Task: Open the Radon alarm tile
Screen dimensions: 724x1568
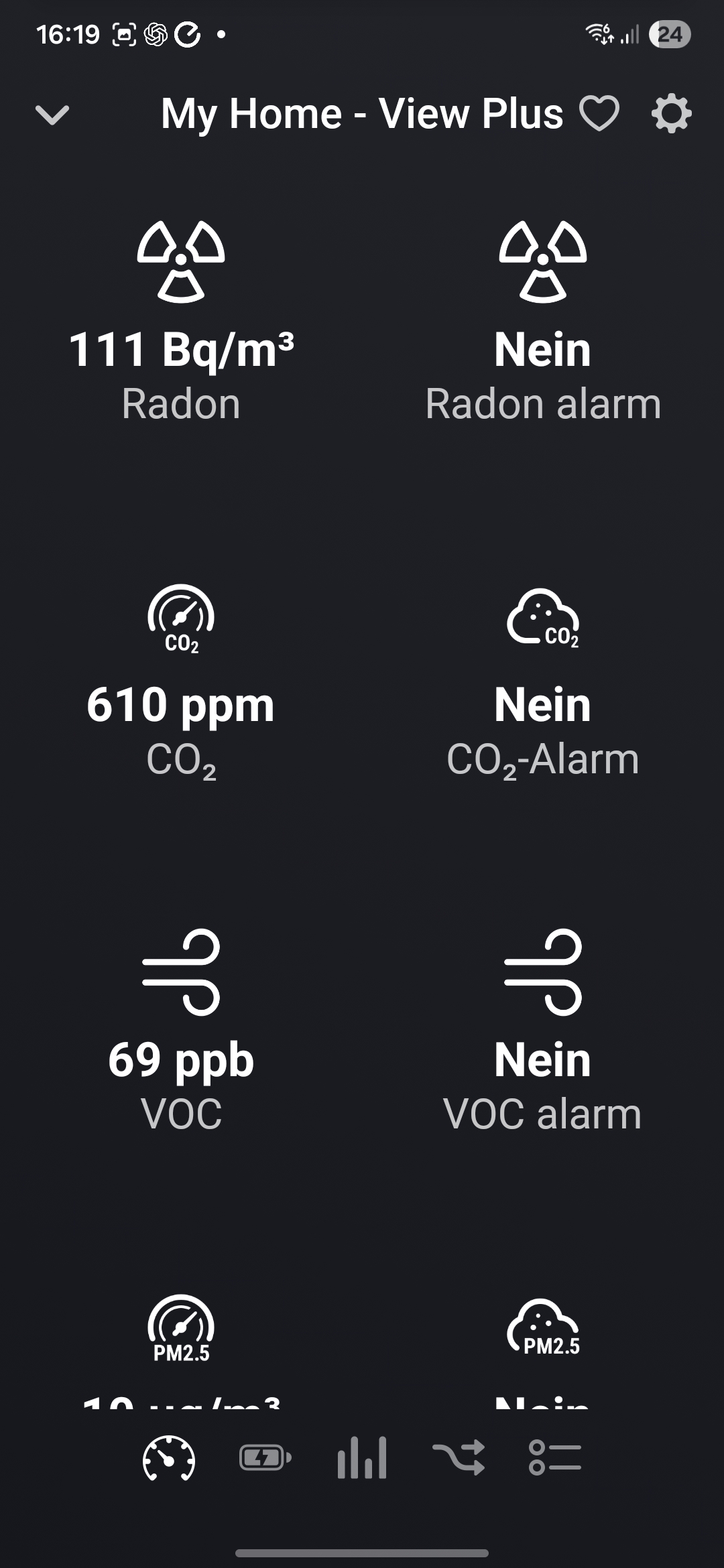Action: pyautogui.click(x=543, y=323)
